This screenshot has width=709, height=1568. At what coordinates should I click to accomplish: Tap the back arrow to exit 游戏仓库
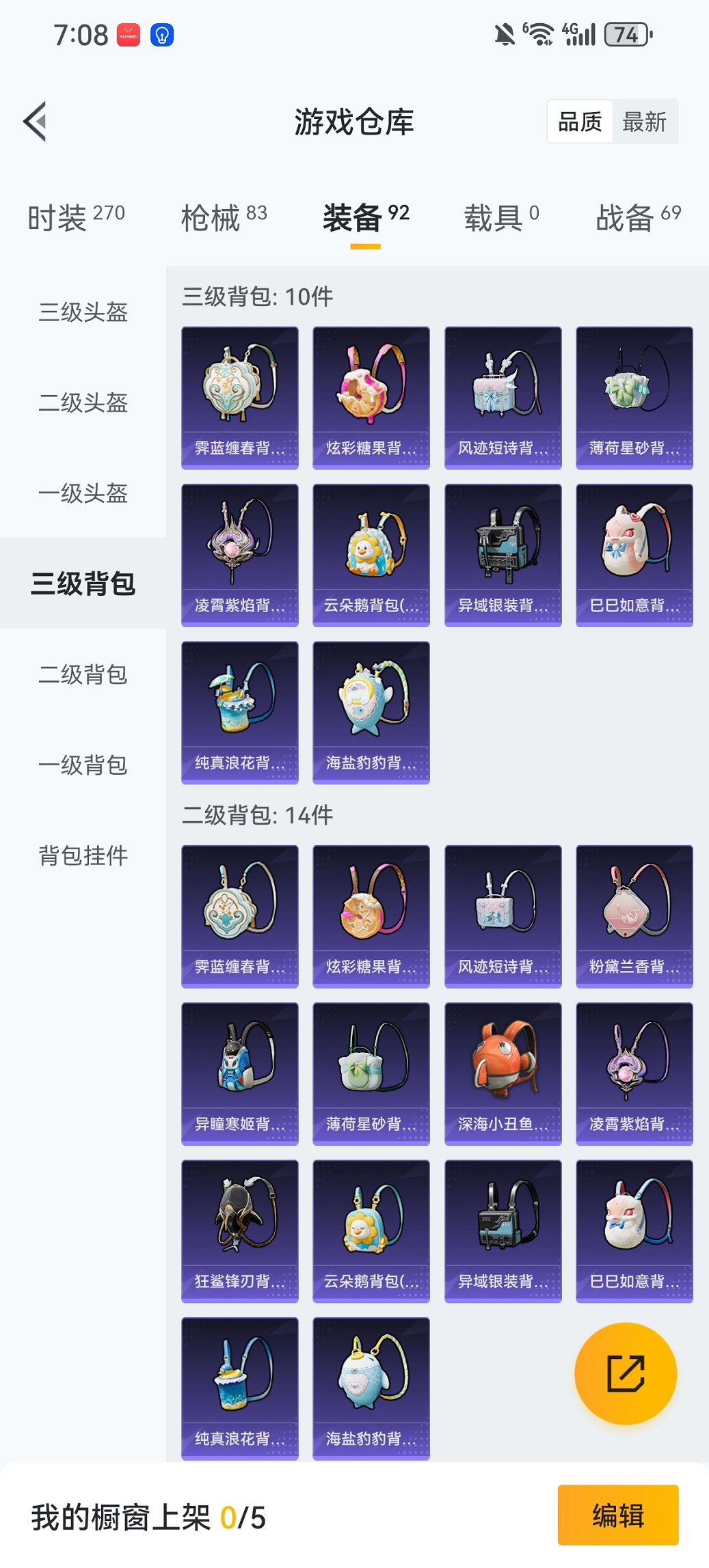click(x=35, y=120)
